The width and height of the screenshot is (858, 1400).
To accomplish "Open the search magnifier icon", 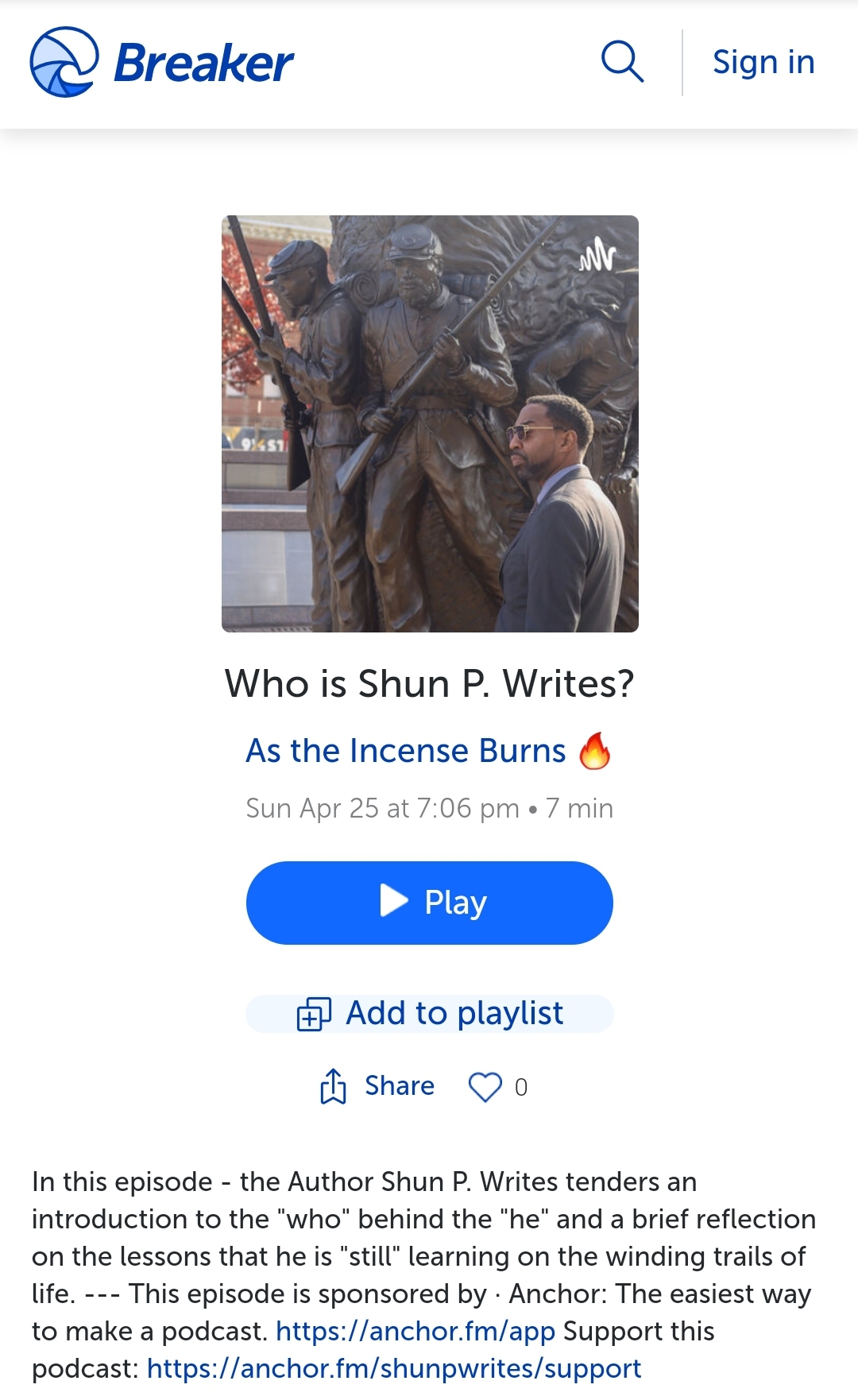I will click(x=622, y=62).
